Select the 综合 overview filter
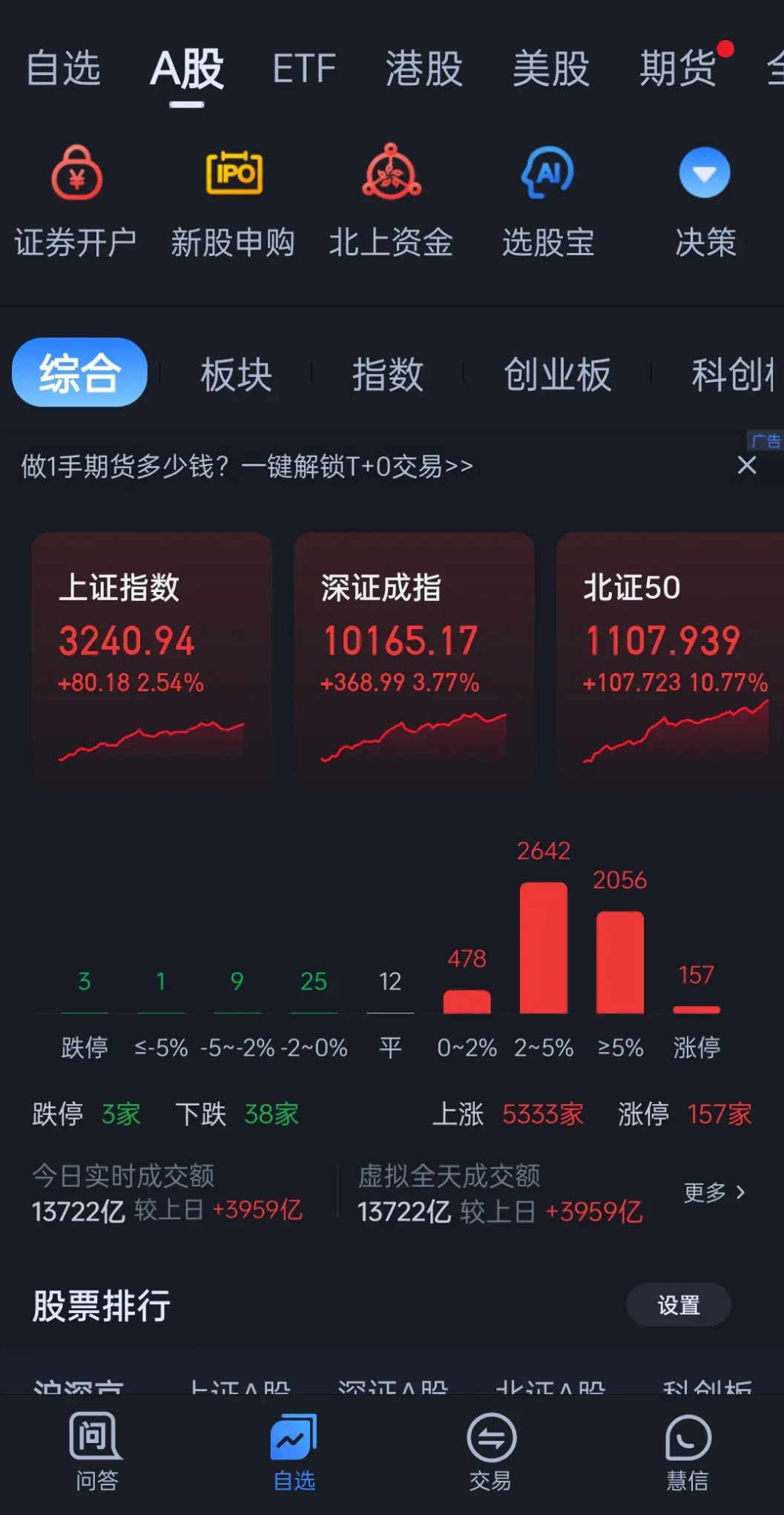The height and width of the screenshot is (1515, 784). click(x=79, y=372)
